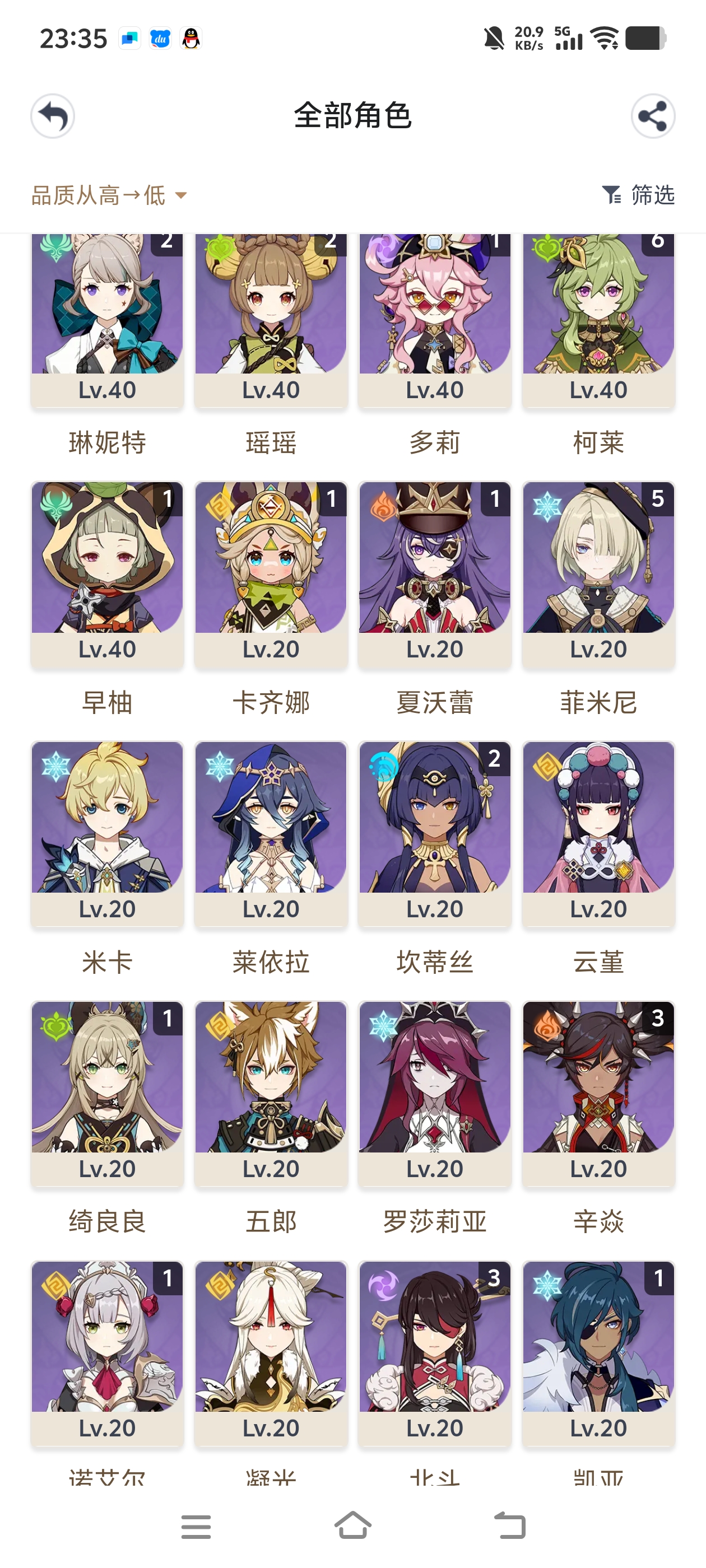Select the 瑶瑶 character card

[x=271, y=316]
